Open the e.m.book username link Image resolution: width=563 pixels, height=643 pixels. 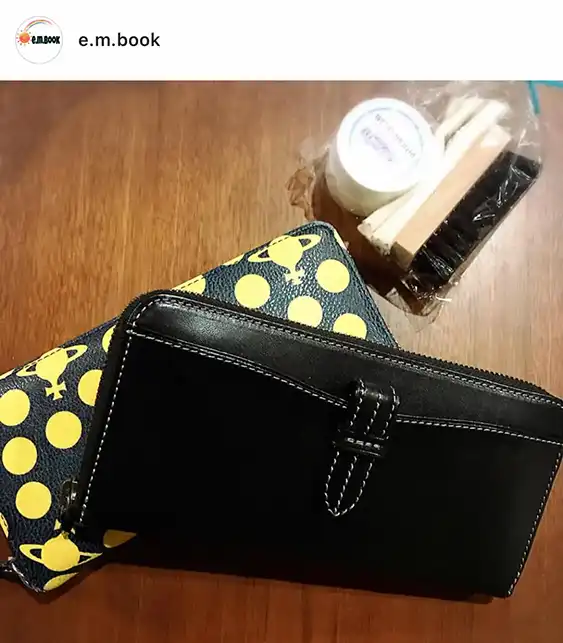pos(119,40)
